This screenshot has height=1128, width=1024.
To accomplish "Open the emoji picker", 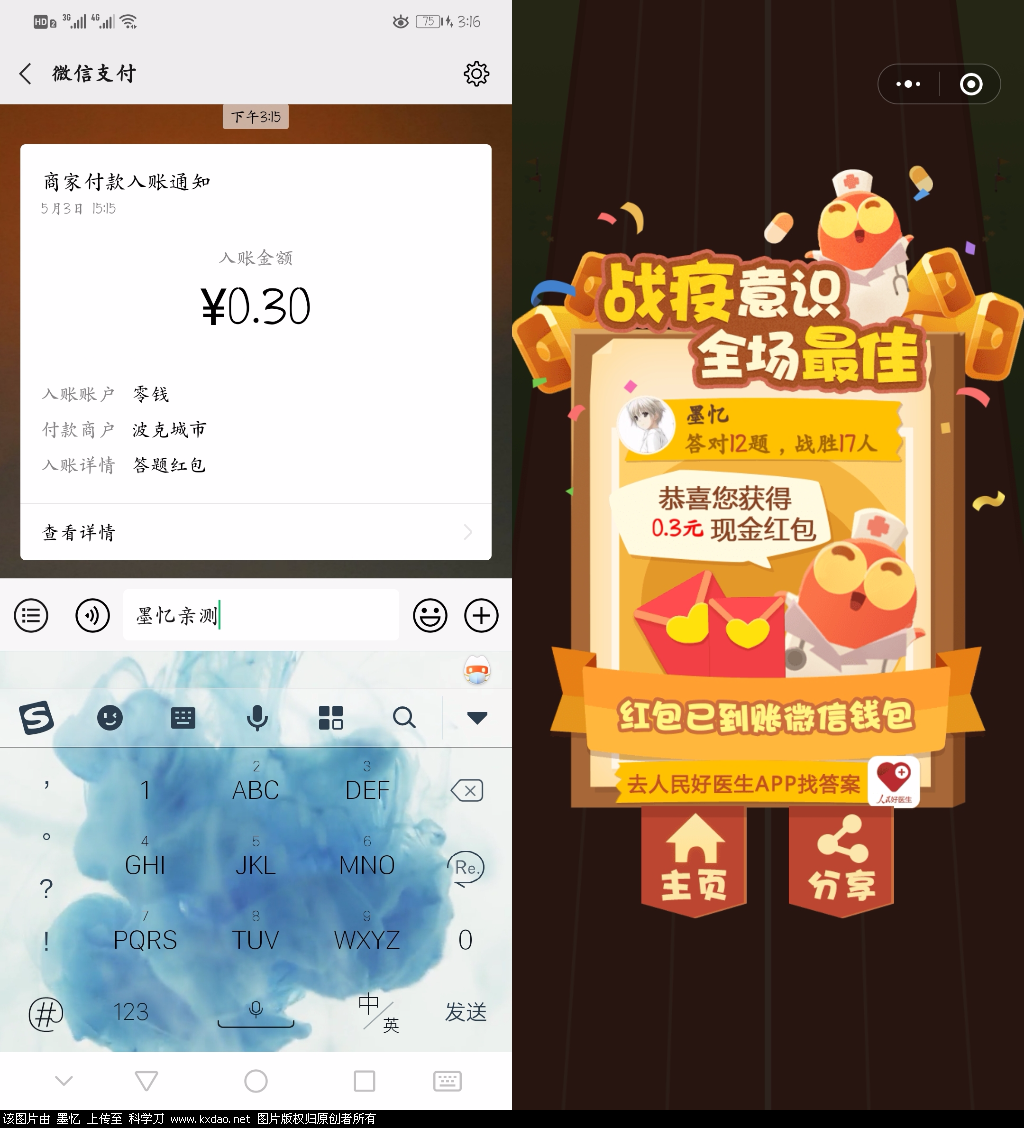I will coord(430,615).
